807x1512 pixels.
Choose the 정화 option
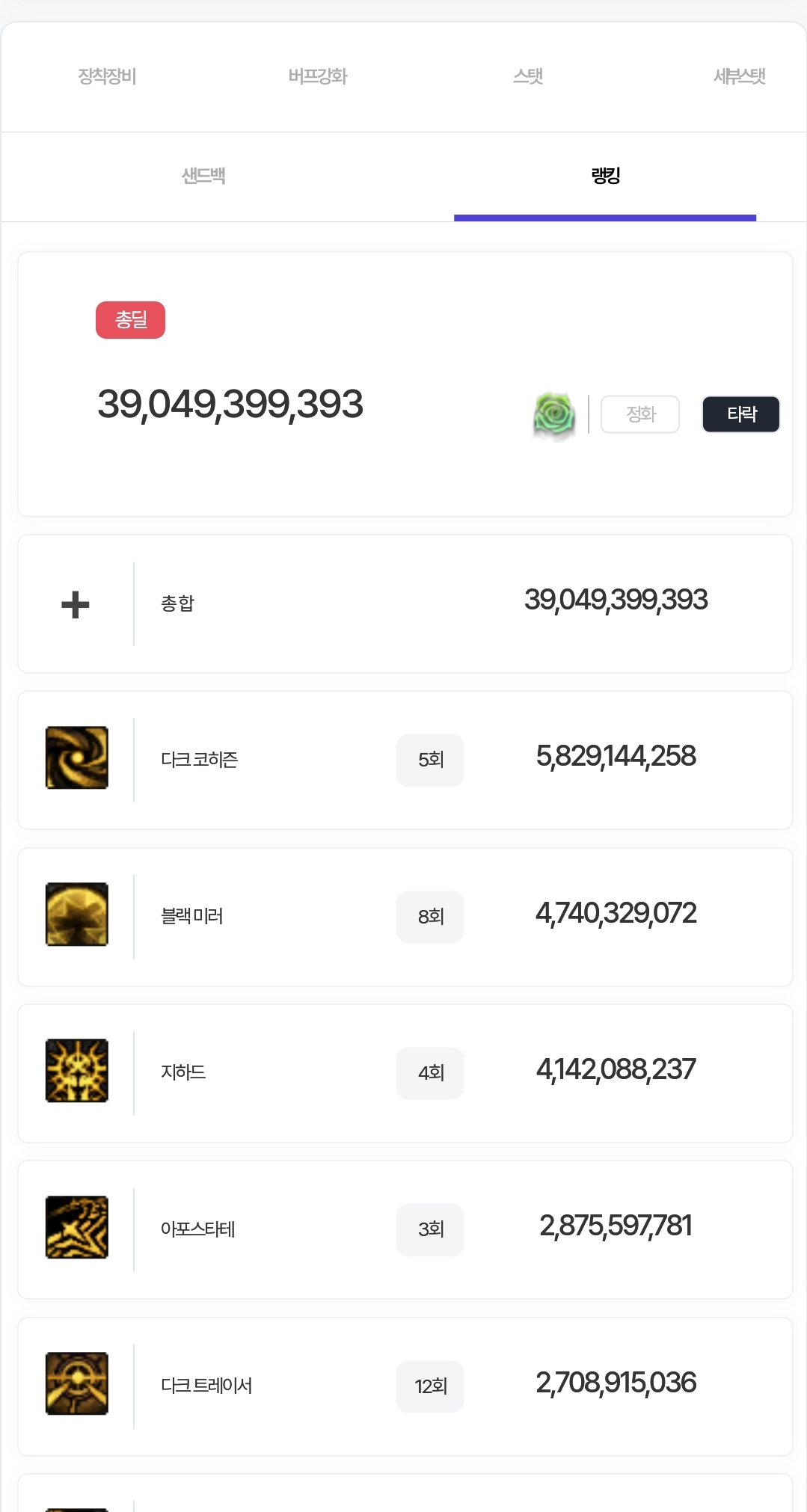(x=640, y=414)
